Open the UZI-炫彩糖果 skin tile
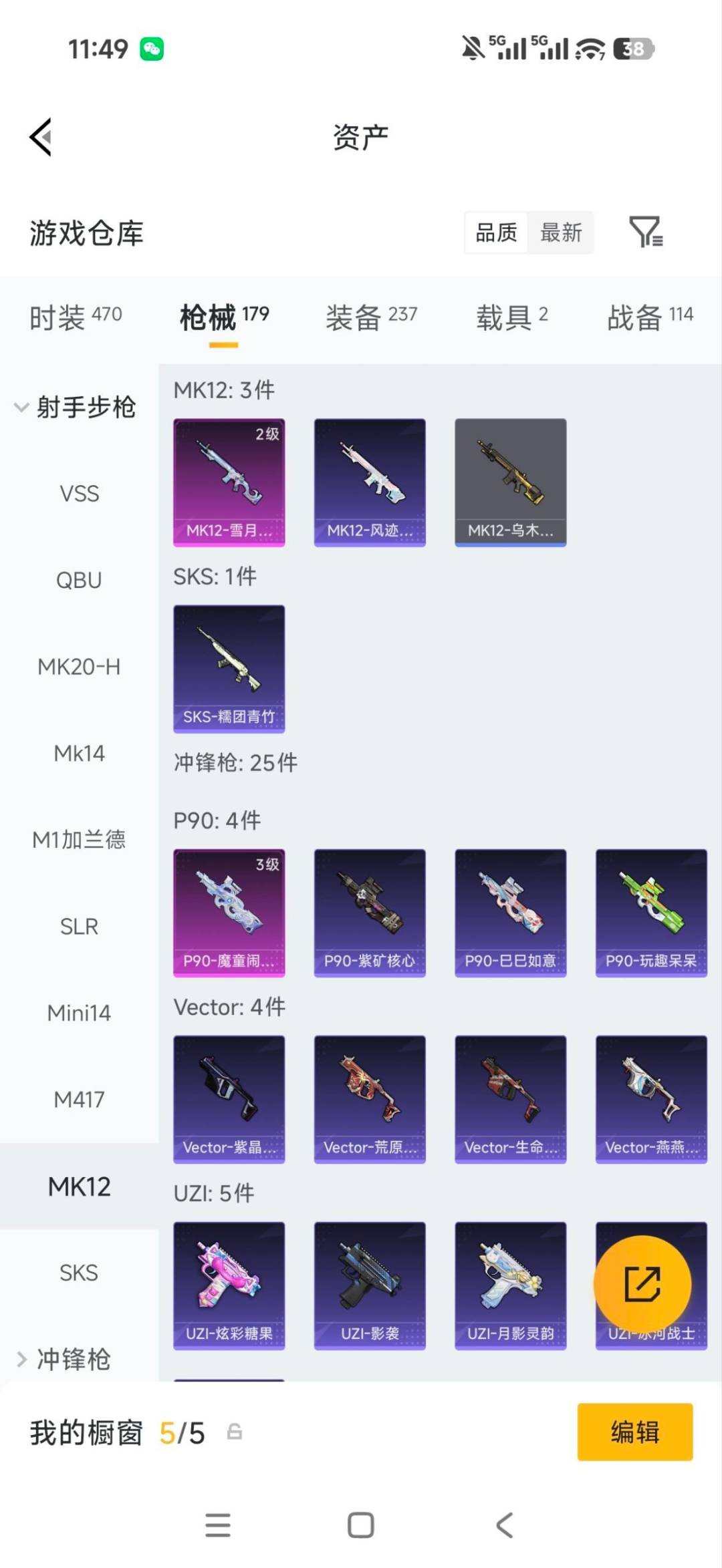Screen dimensions: 722x1568 pos(229,1285)
